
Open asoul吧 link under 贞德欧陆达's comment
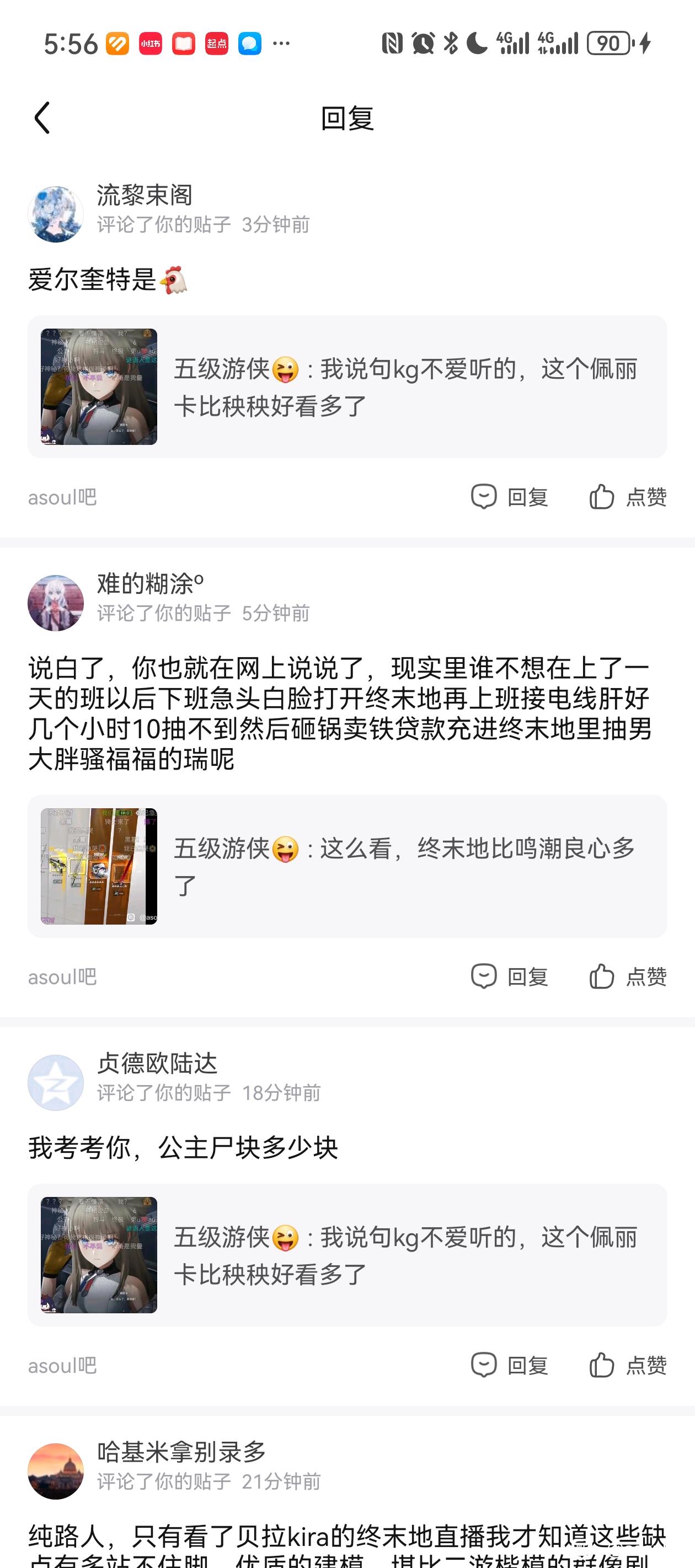pyautogui.click(x=62, y=1365)
